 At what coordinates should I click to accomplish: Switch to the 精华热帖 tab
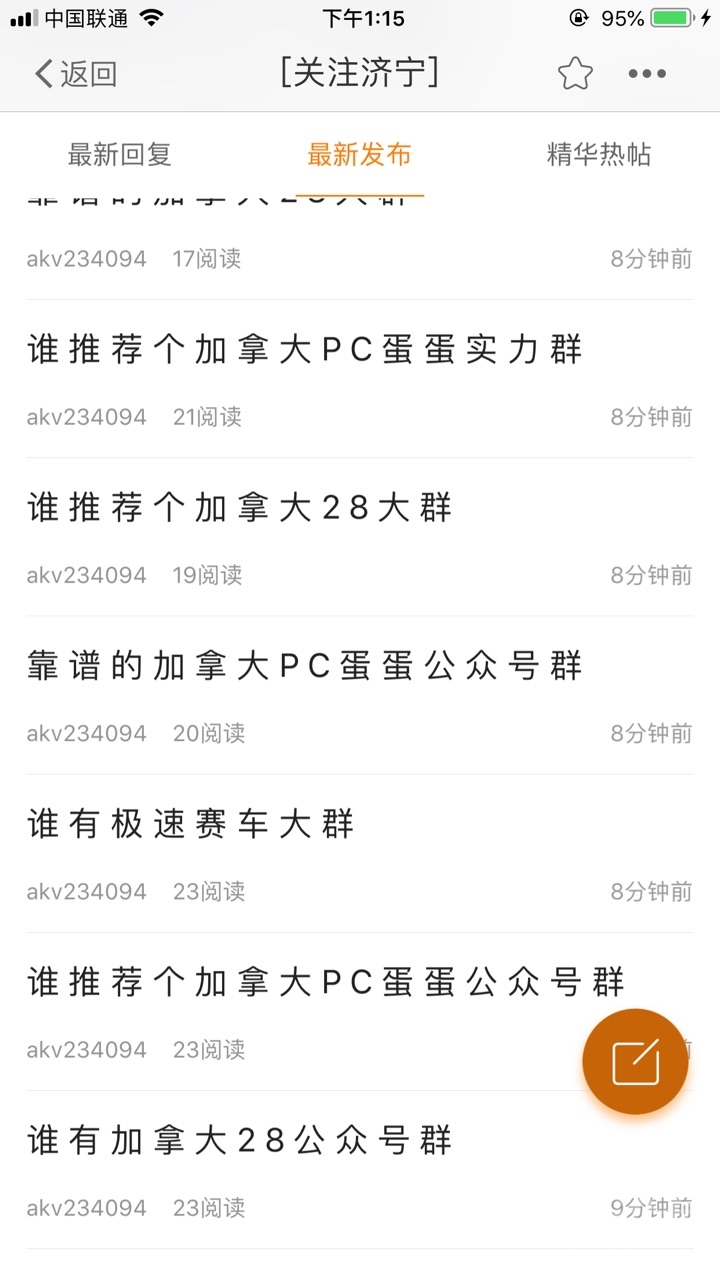pyautogui.click(x=598, y=155)
